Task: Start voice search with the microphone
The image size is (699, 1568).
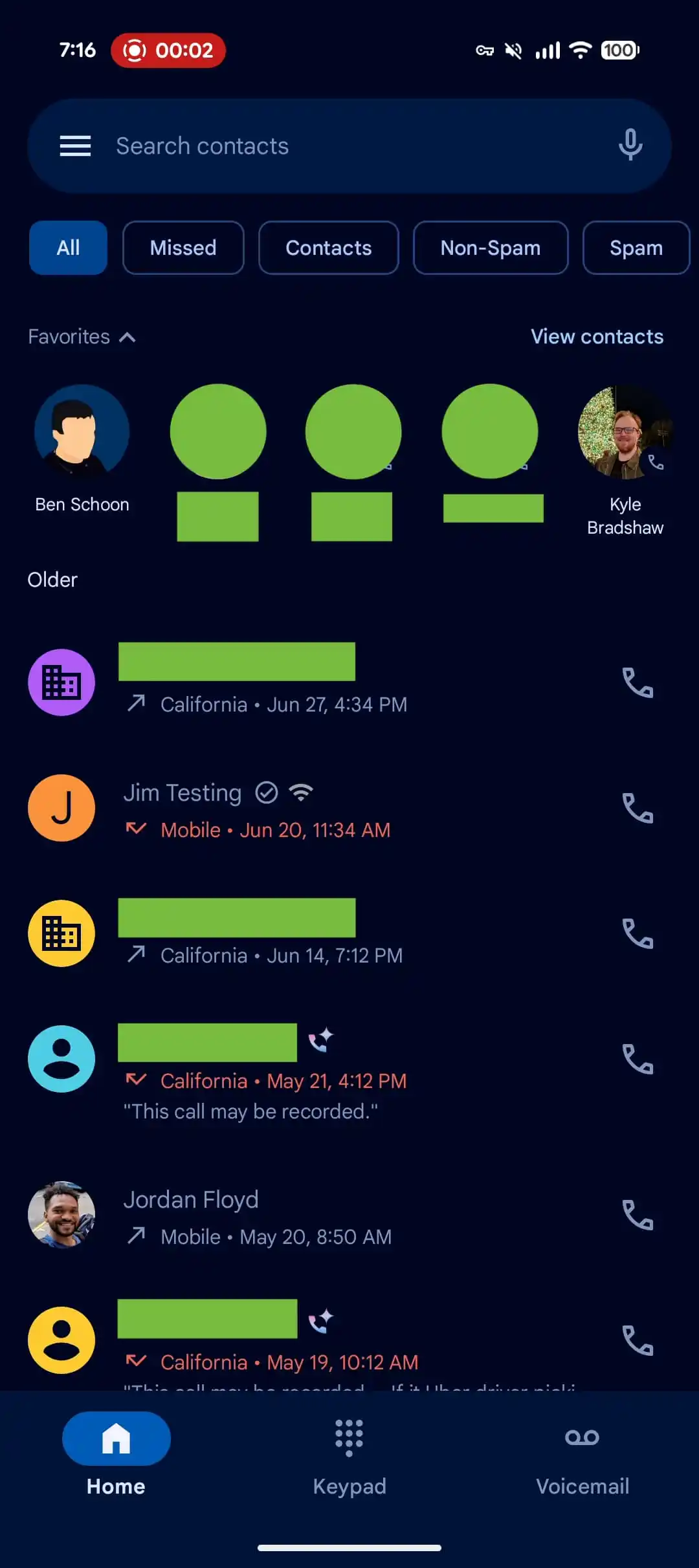Action: point(630,145)
